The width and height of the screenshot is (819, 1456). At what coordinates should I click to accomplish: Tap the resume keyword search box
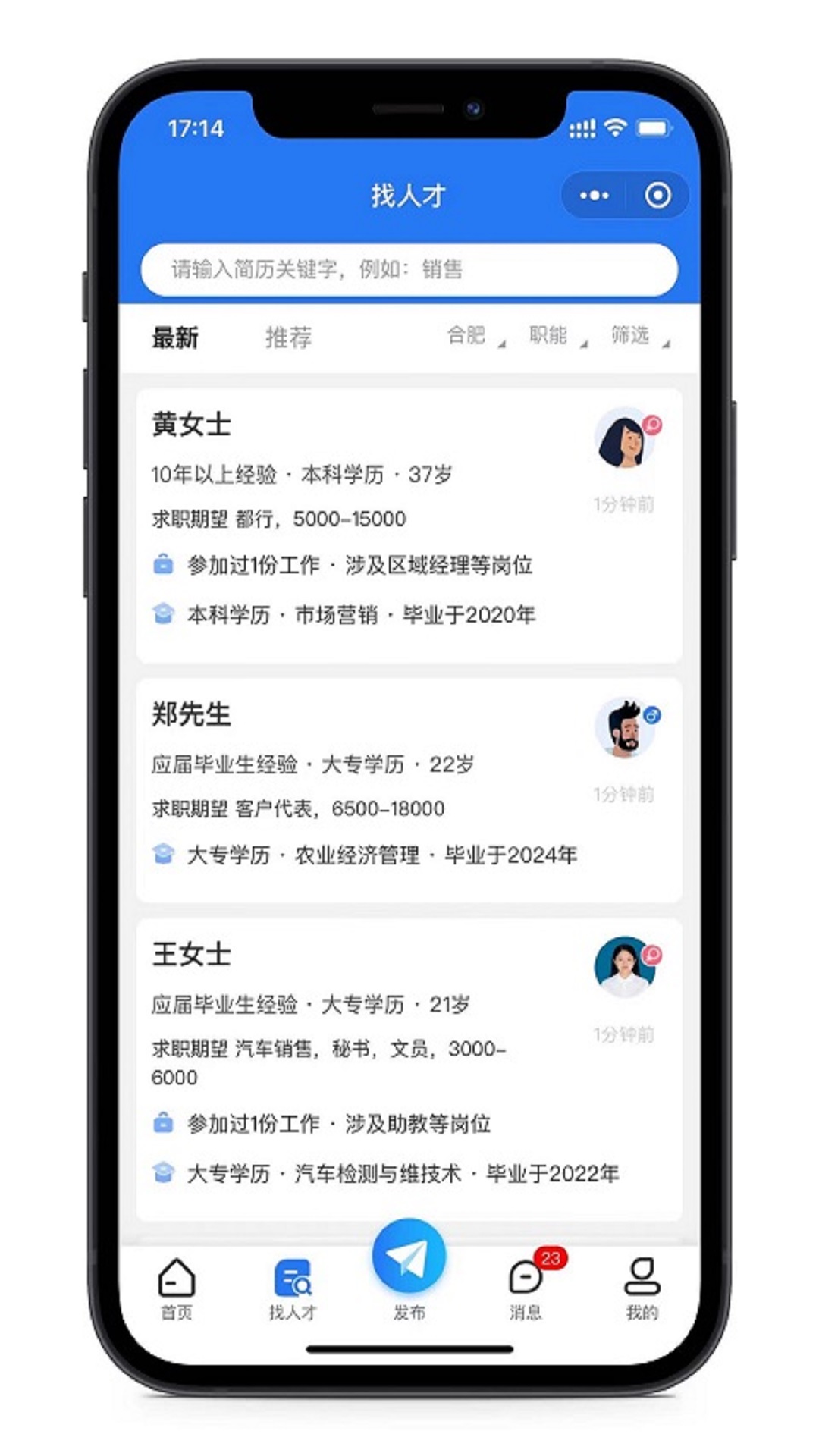(408, 269)
